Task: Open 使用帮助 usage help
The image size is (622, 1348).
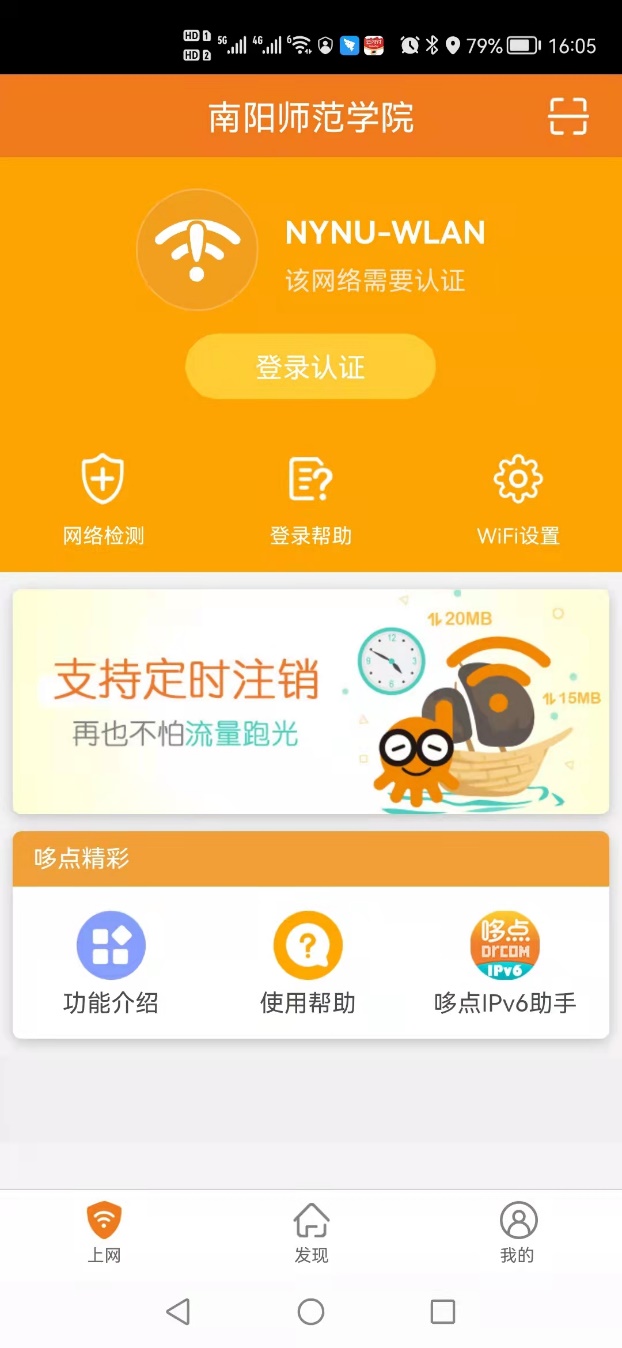Action: tap(308, 962)
